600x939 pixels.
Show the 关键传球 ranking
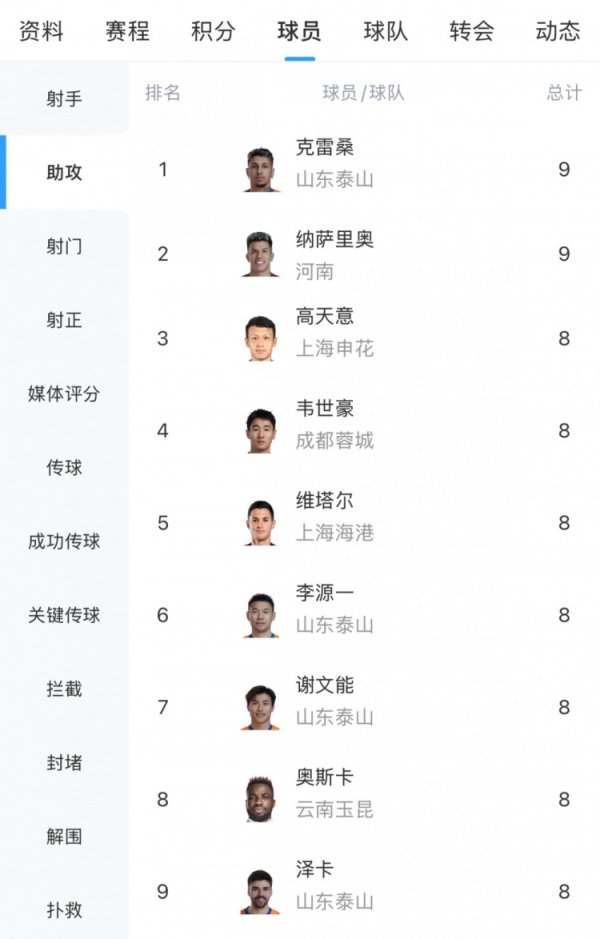64,616
